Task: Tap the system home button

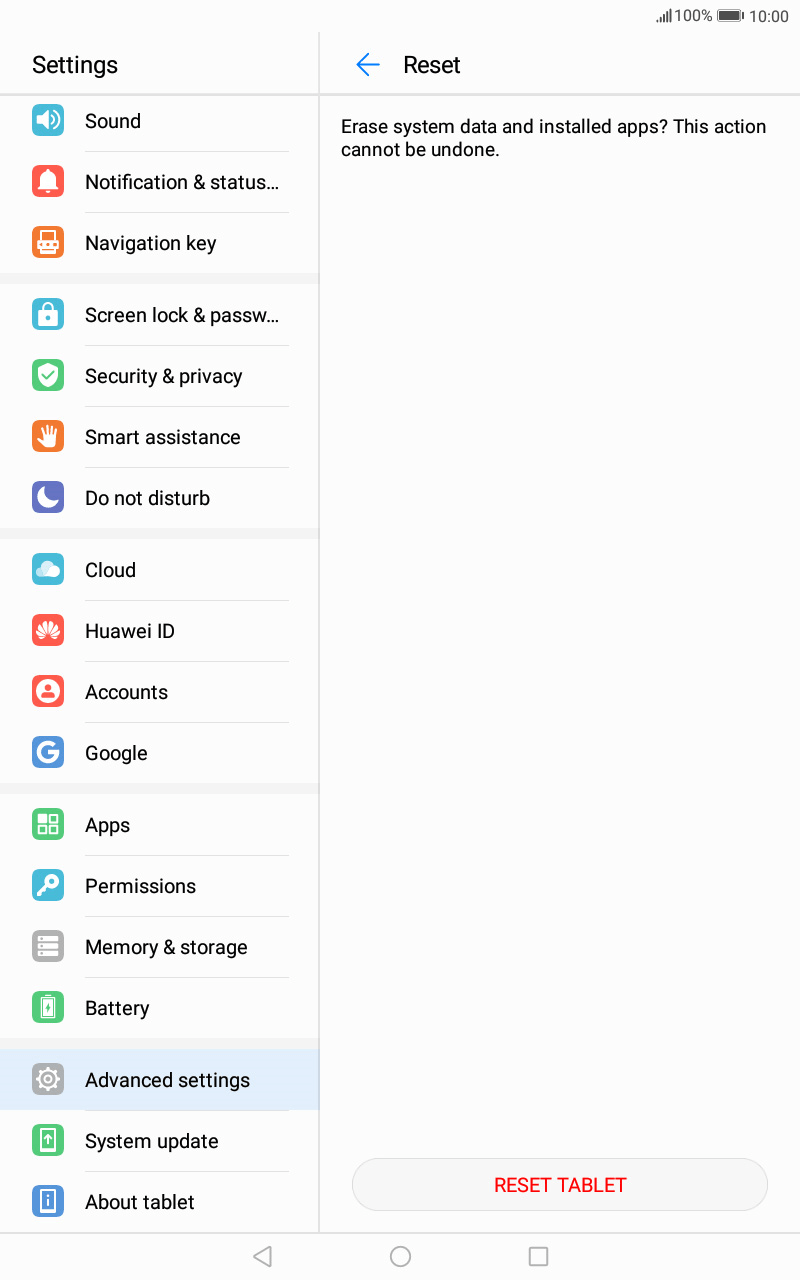Action: pyautogui.click(x=400, y=1256)
